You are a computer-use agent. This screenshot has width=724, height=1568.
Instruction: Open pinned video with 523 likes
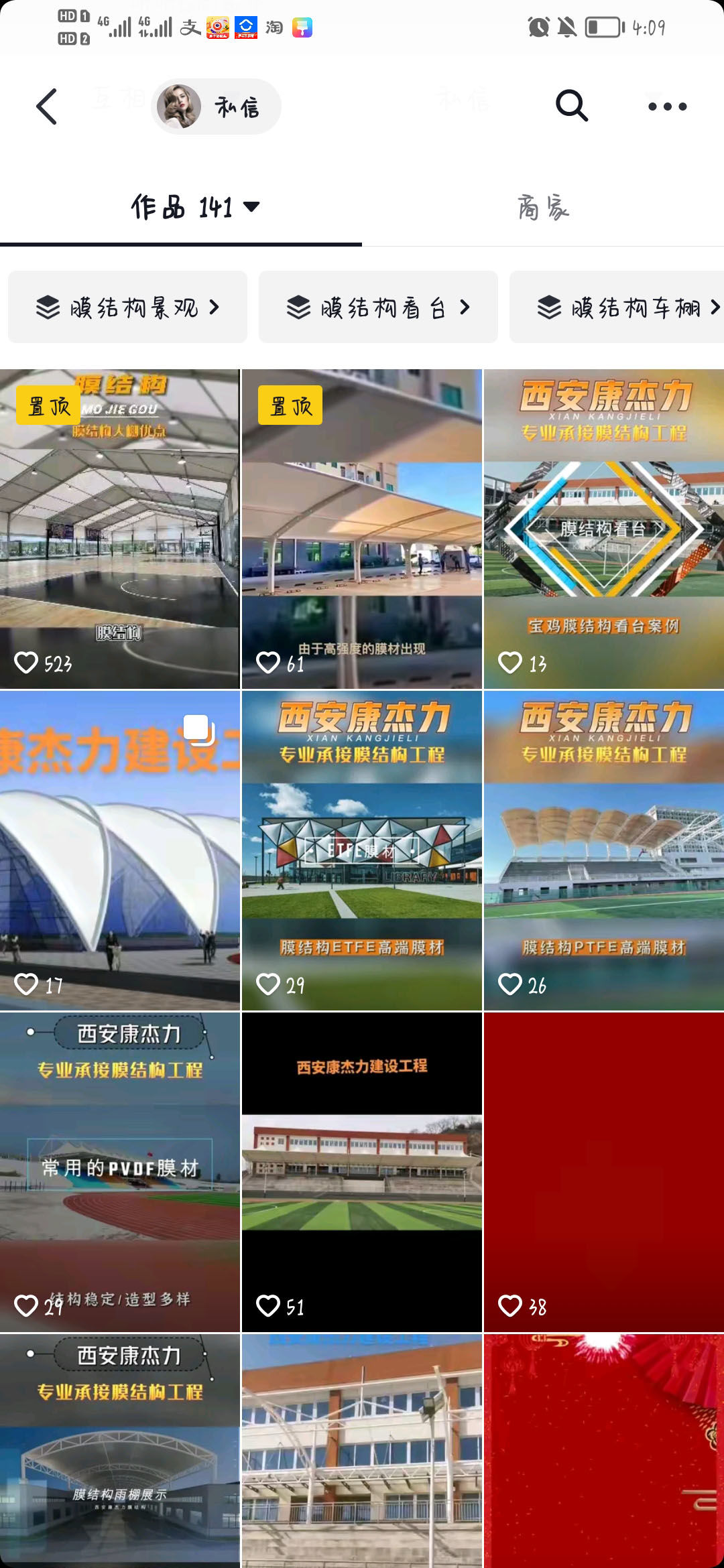tap(119, 529)
